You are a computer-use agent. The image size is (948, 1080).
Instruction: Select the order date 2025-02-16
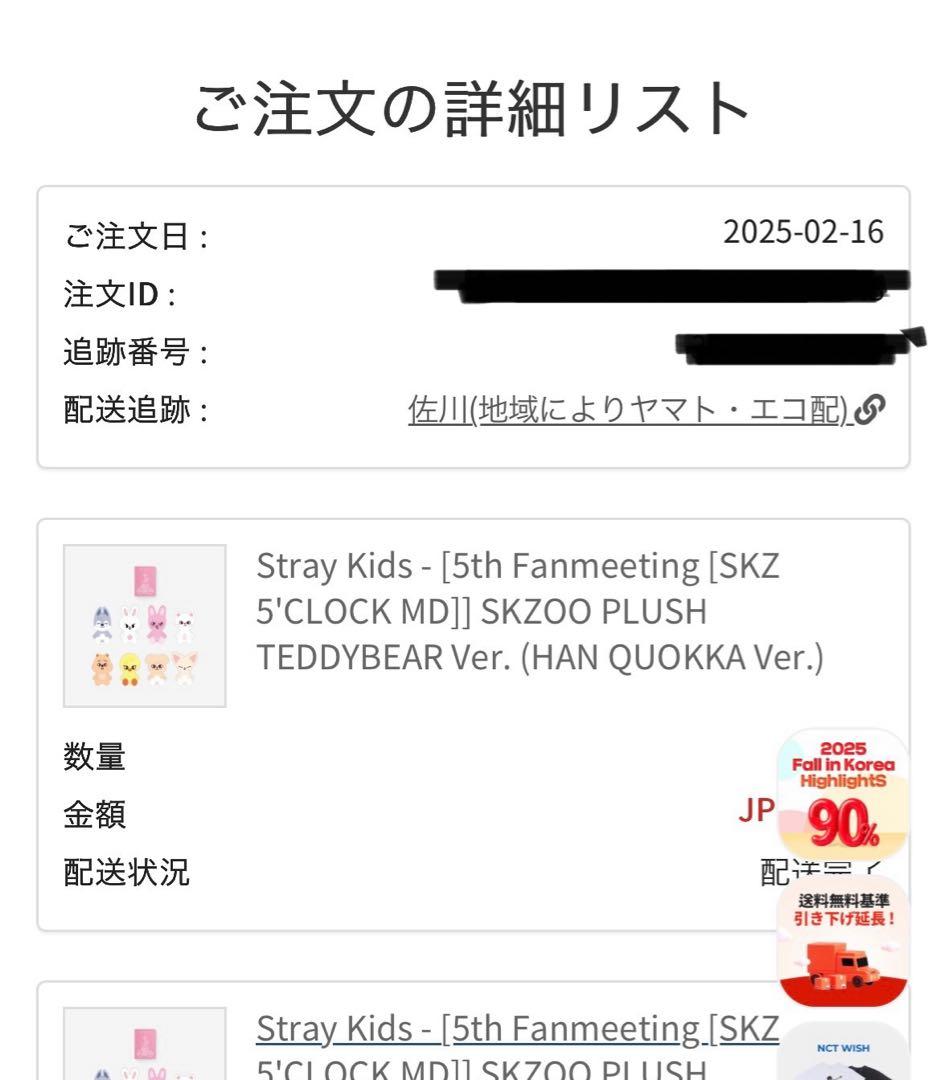click(802, 233)
